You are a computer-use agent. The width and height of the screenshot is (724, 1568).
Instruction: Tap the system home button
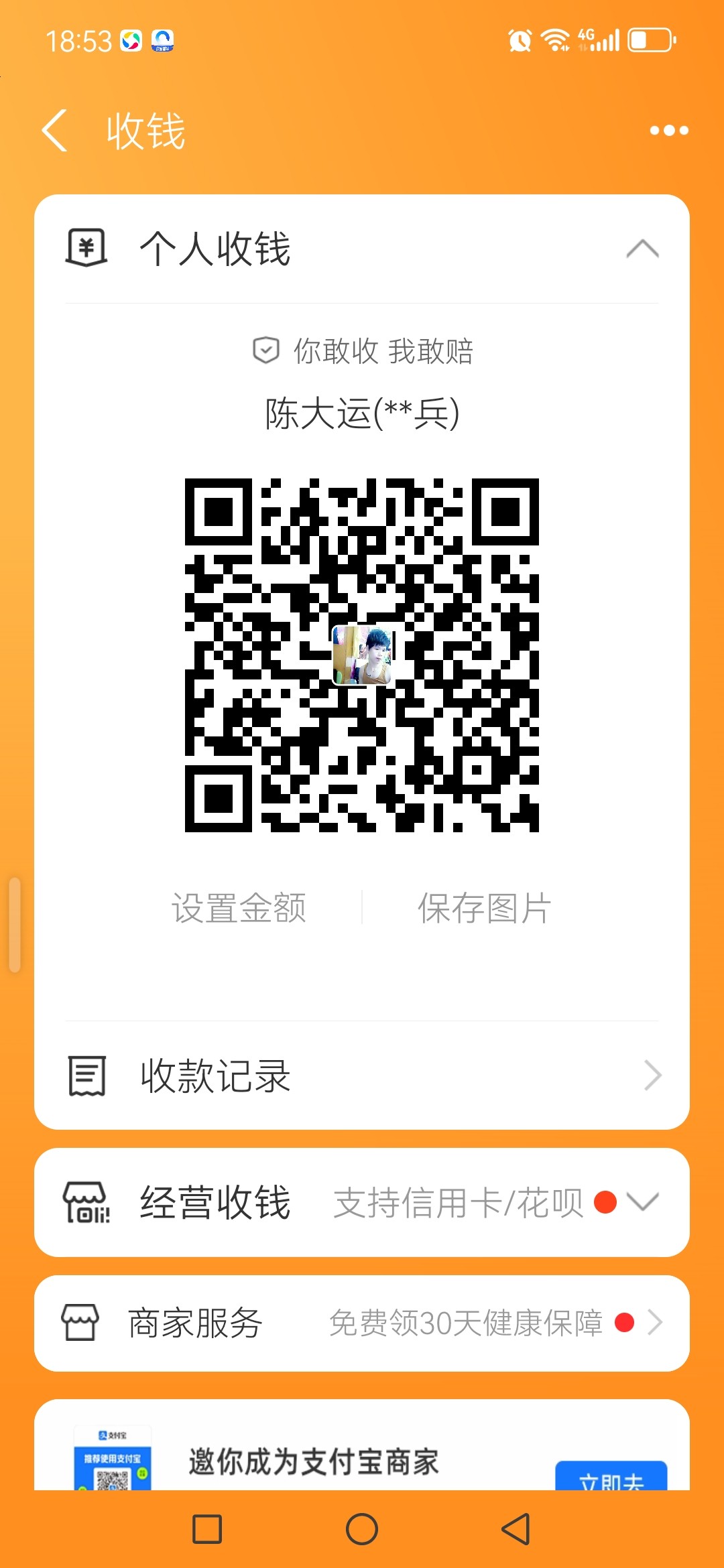pos(362,1529)
